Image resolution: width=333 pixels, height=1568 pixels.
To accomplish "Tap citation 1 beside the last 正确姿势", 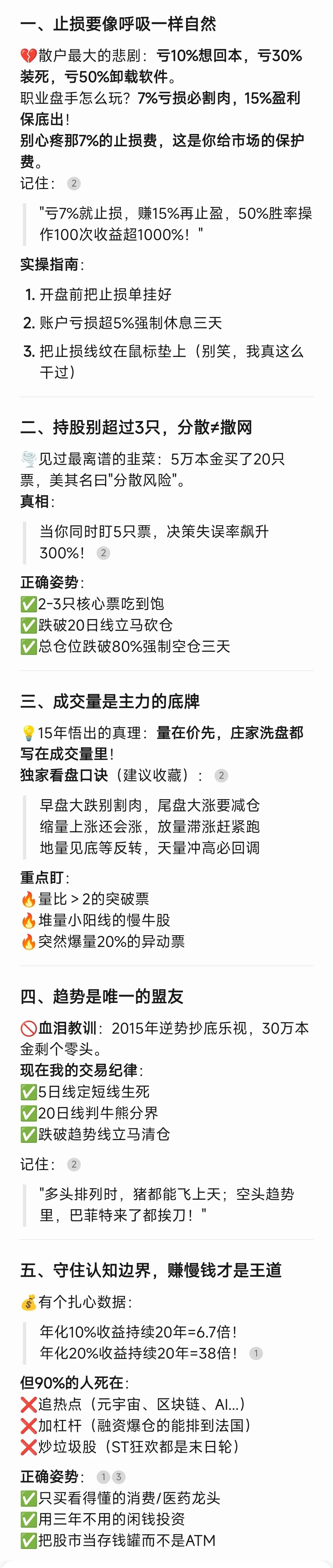I will coord(103,1477).
